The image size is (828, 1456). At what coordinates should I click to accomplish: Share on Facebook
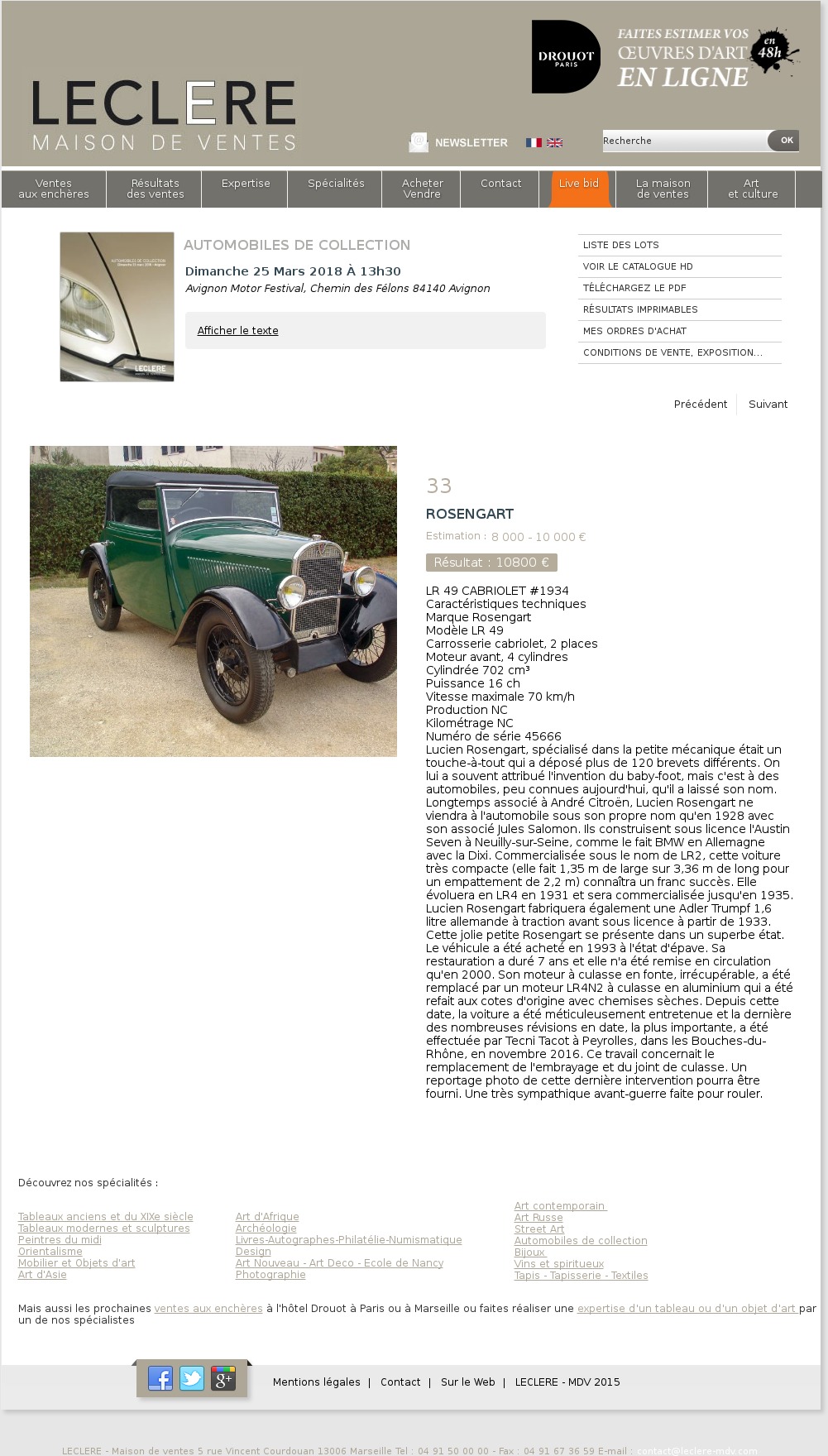point(160,1378)
